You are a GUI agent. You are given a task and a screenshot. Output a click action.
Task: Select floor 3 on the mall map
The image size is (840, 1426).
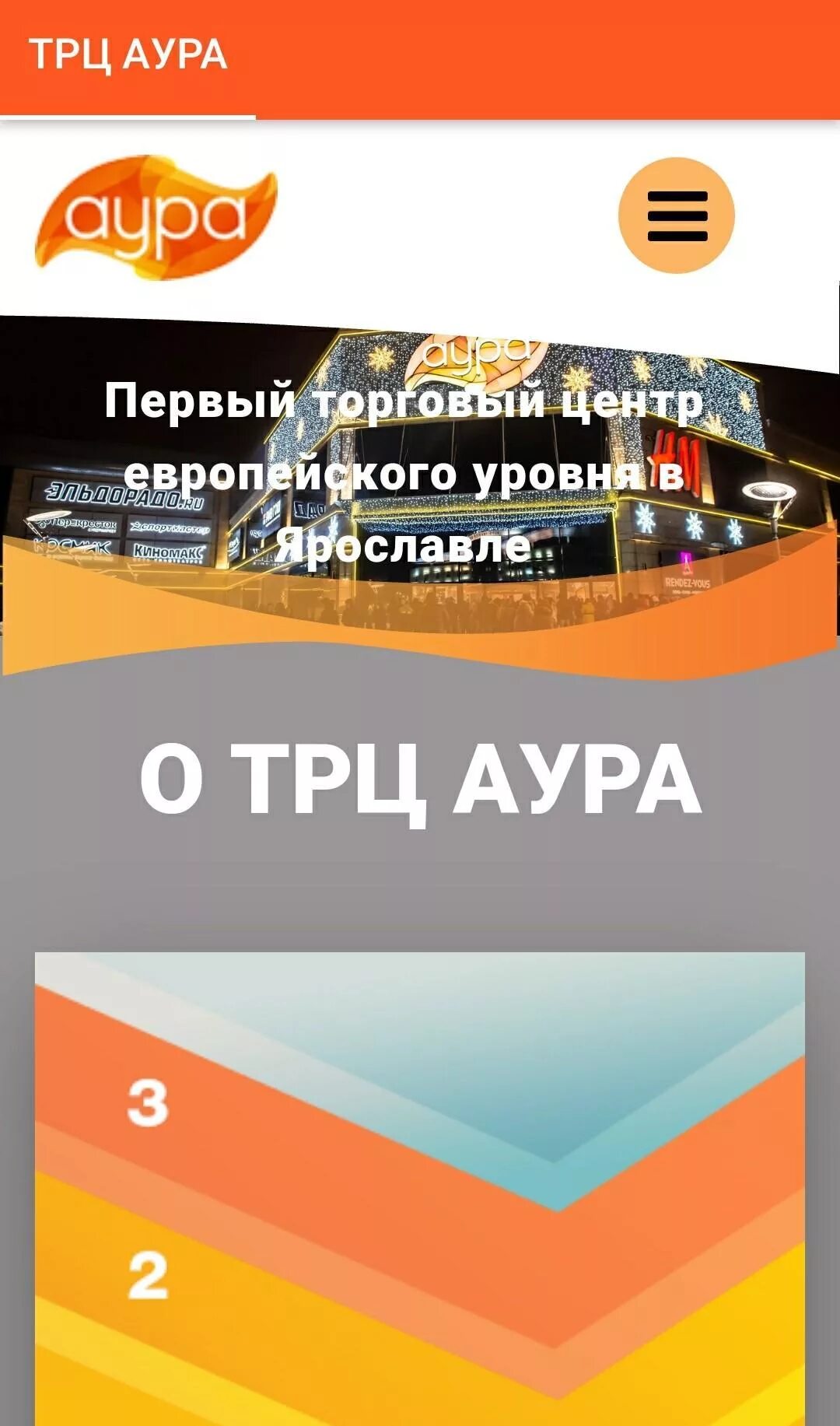(148, 1102)
